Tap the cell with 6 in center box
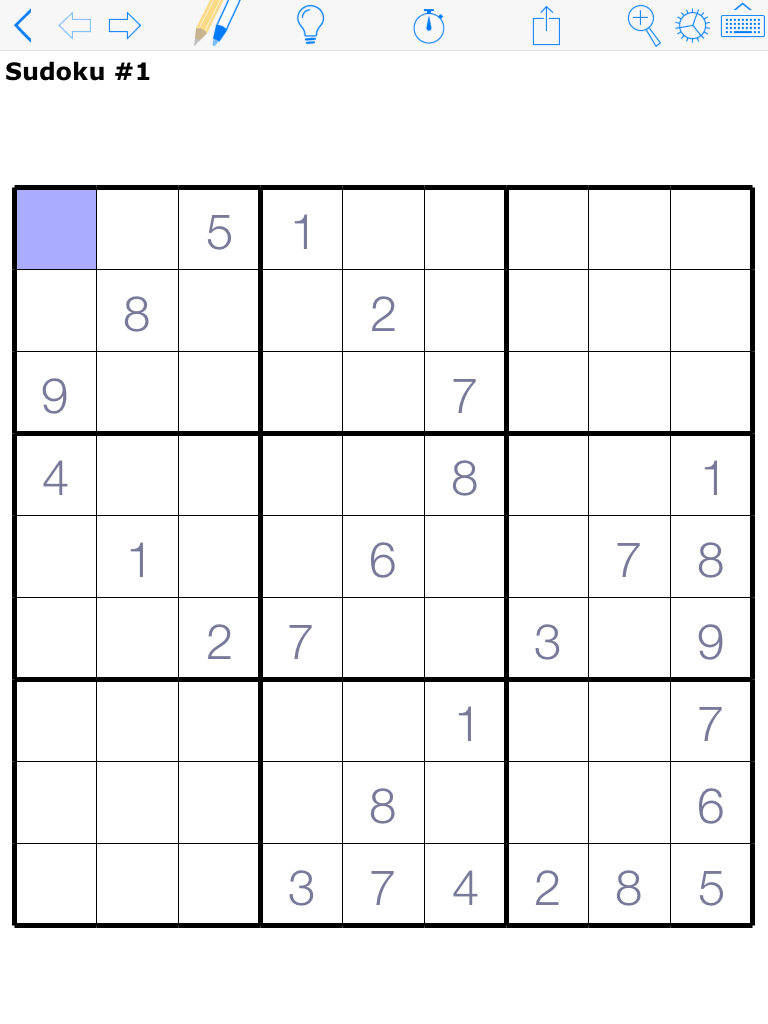 click(383, 557)
